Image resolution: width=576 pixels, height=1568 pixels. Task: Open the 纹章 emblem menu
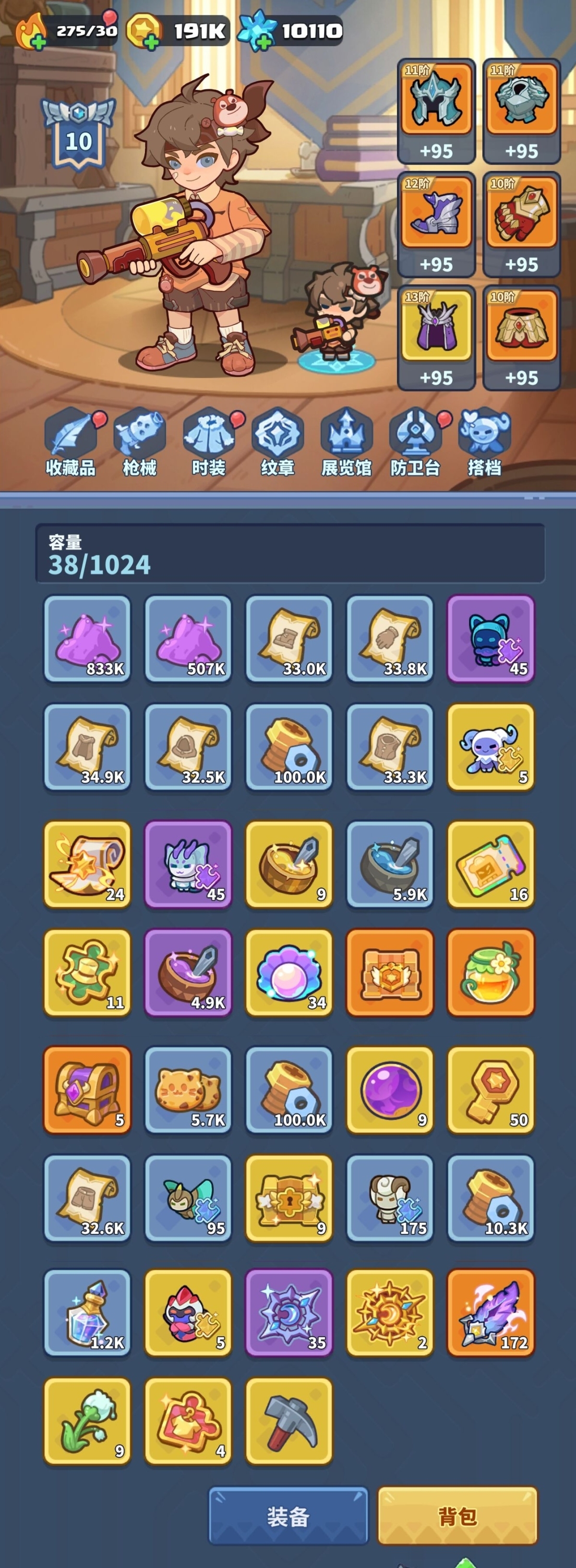(277, 441)
